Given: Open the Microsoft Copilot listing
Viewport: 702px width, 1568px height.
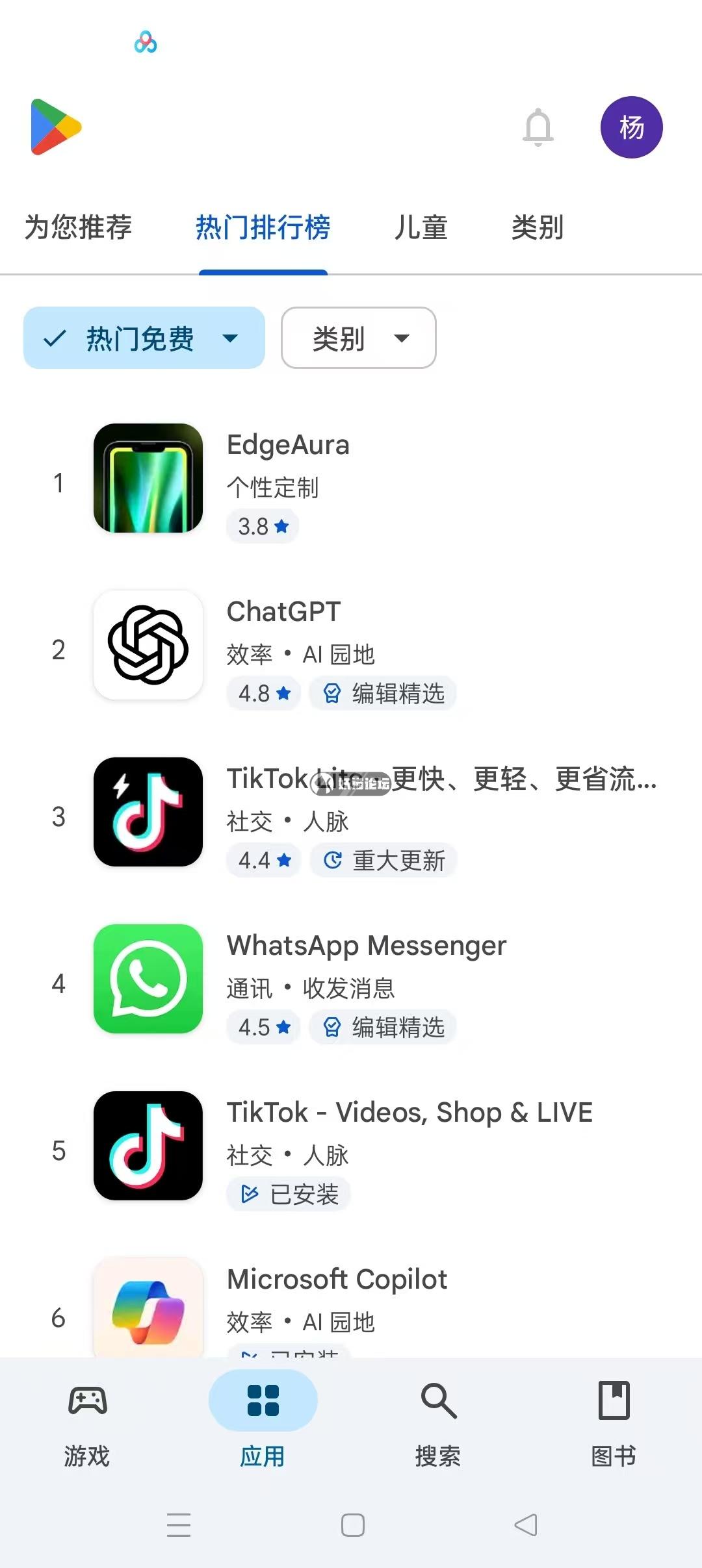Looking at the screenshot, I should [x=337, y=1280].
